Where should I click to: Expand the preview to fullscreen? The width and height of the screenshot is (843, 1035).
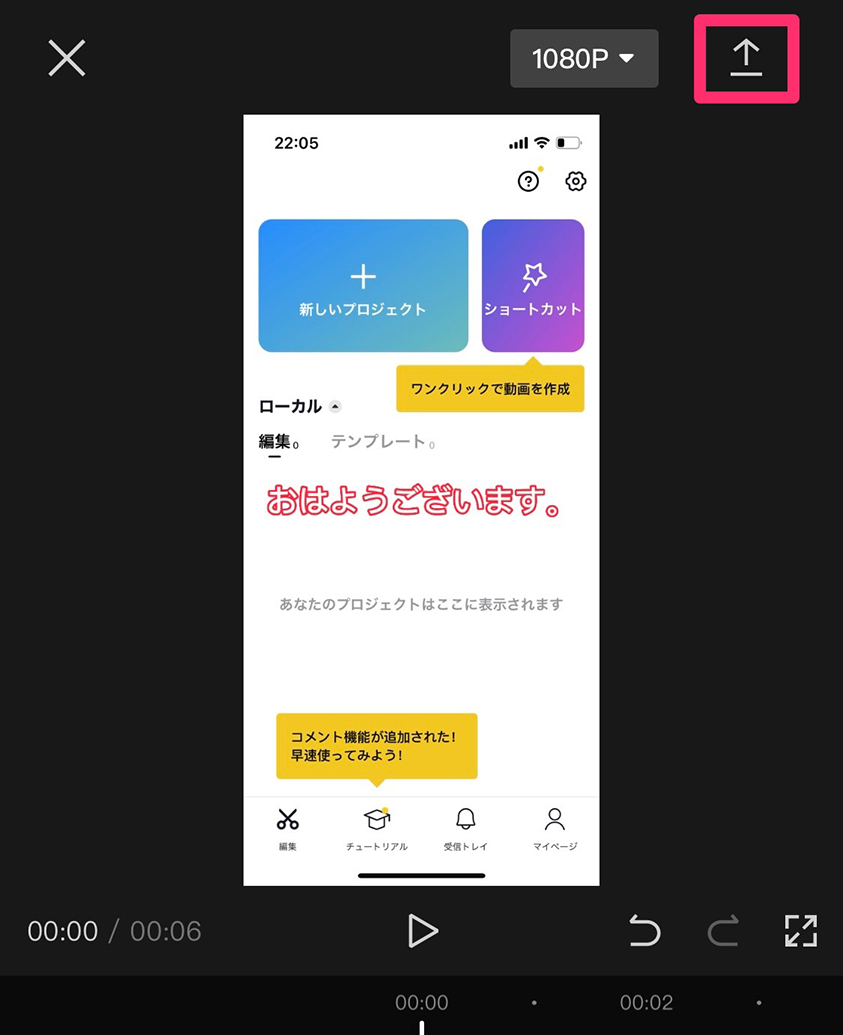click(801, 931)
